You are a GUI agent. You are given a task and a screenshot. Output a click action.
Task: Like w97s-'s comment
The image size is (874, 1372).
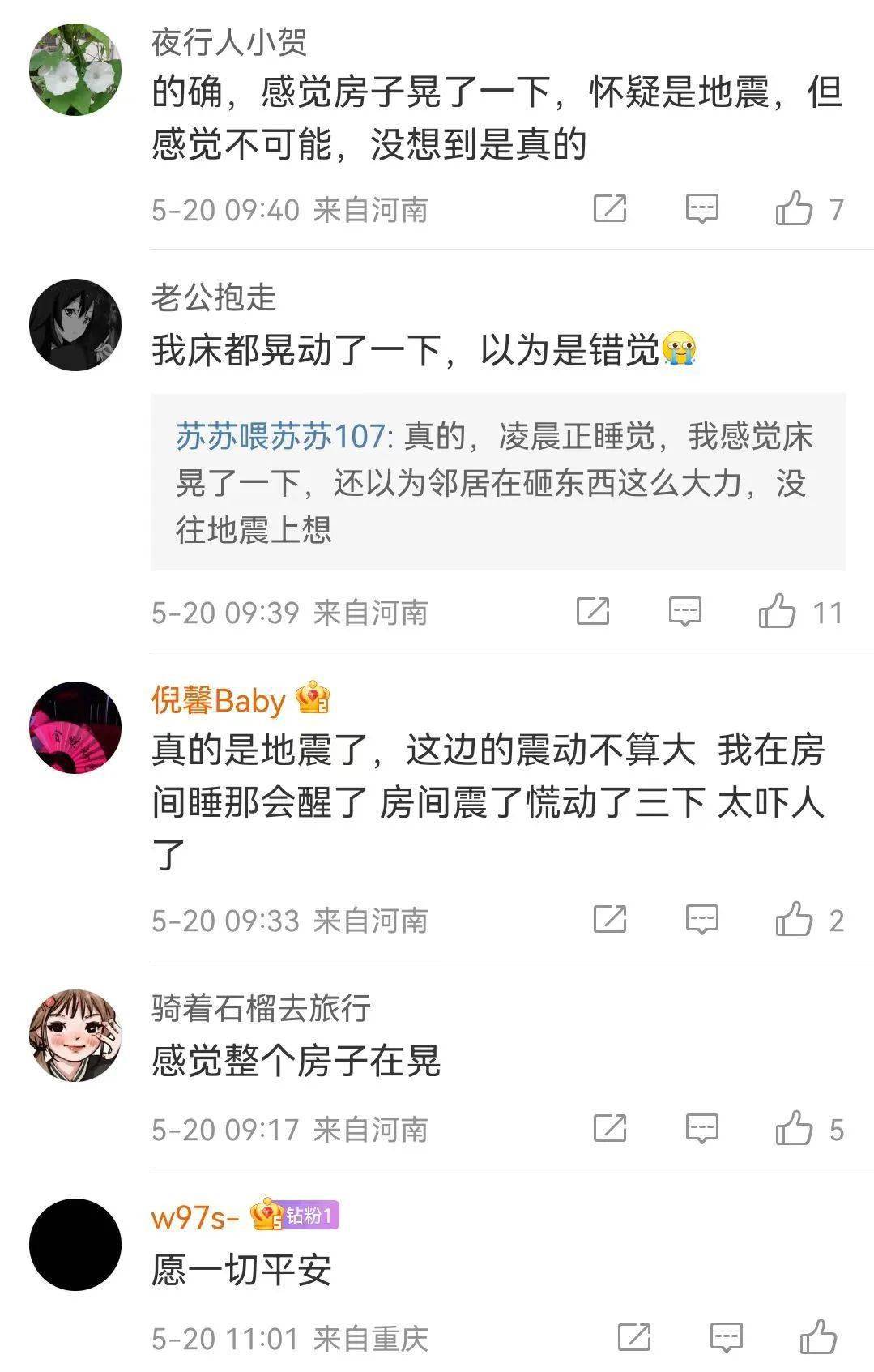pyautogui.click(x=818, y=1337)
